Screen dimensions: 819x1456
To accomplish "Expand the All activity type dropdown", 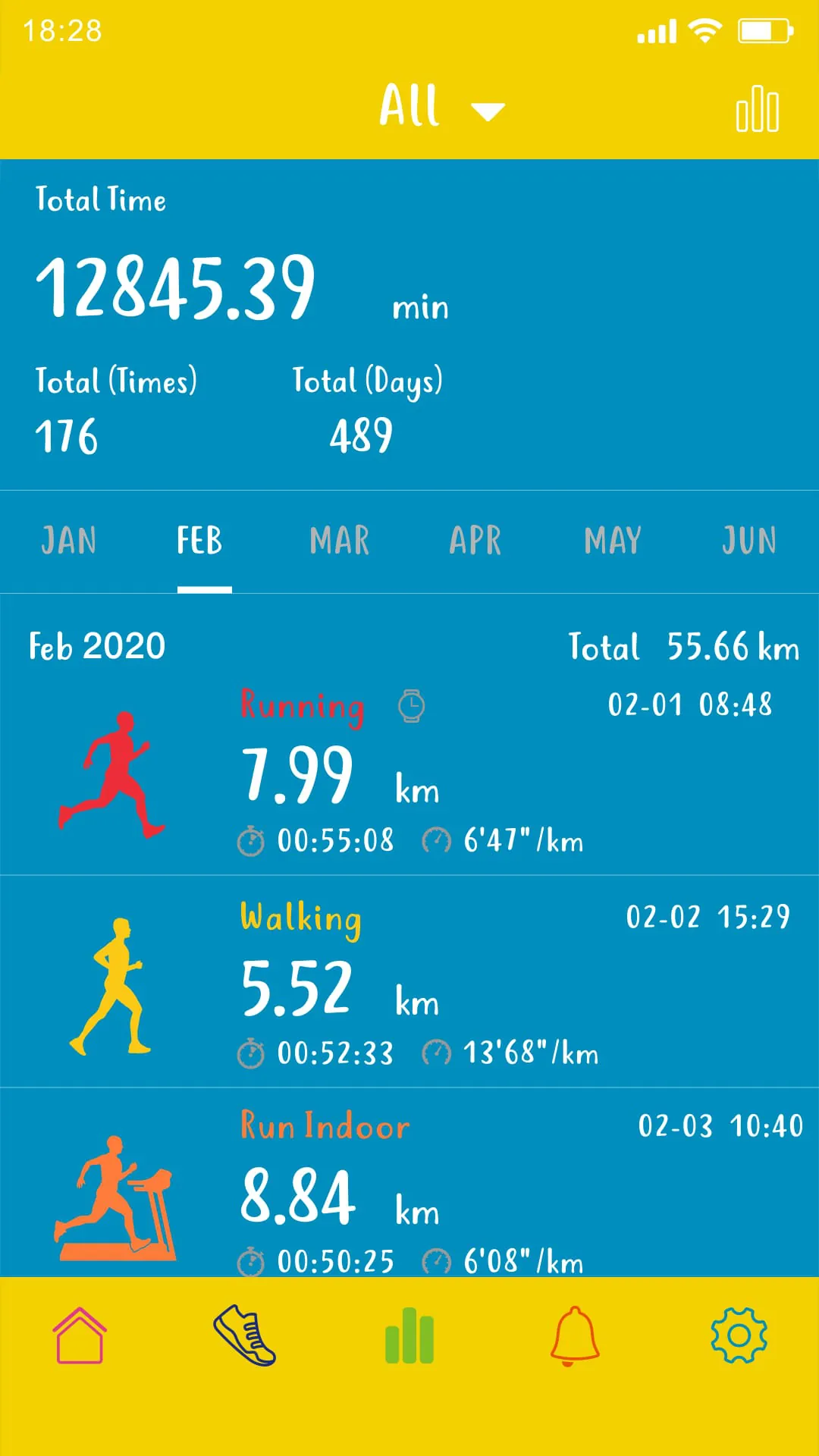I will (440, 108).
